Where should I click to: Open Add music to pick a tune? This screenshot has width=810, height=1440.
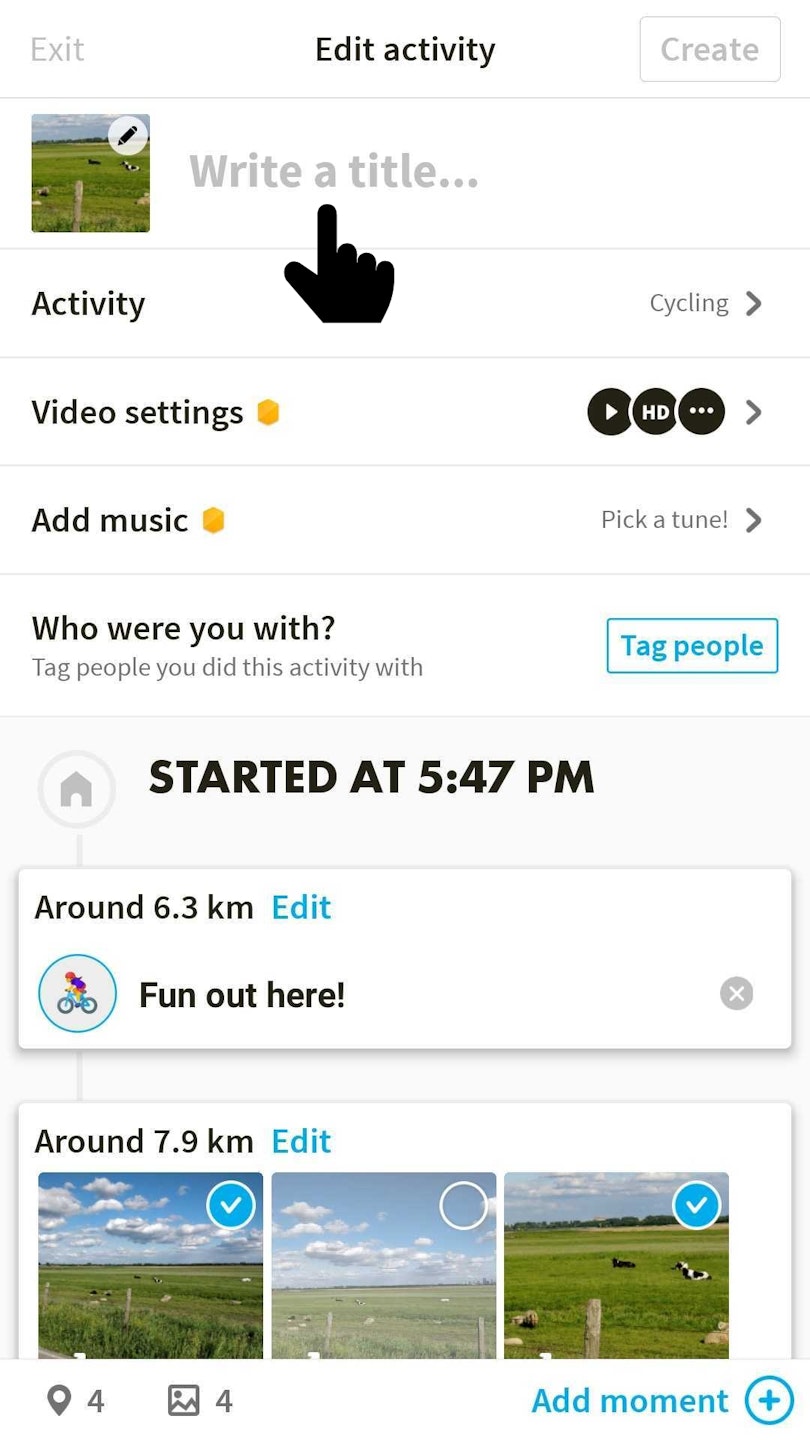click(x=404, y=520)
